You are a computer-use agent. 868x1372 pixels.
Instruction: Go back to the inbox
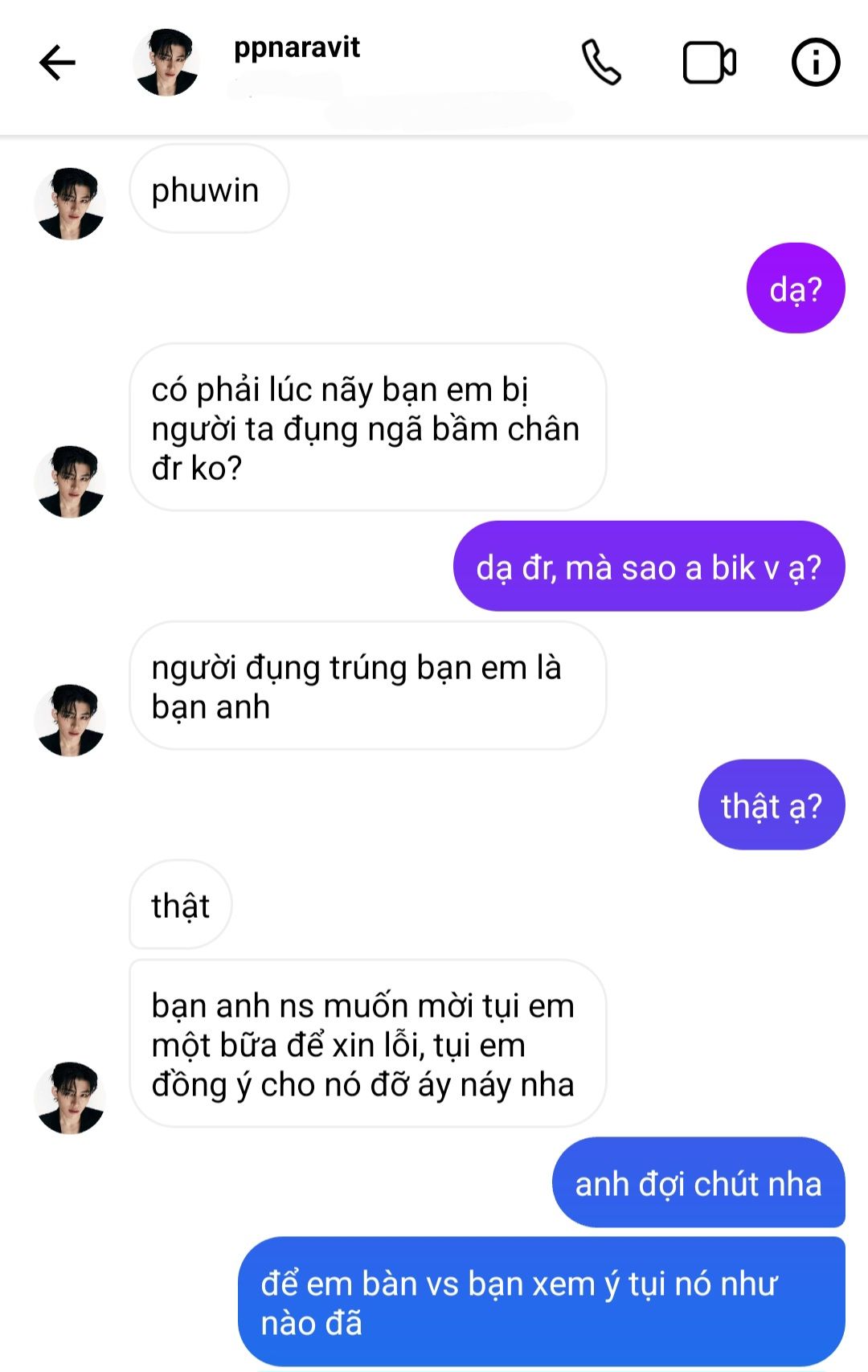point(57,63)
